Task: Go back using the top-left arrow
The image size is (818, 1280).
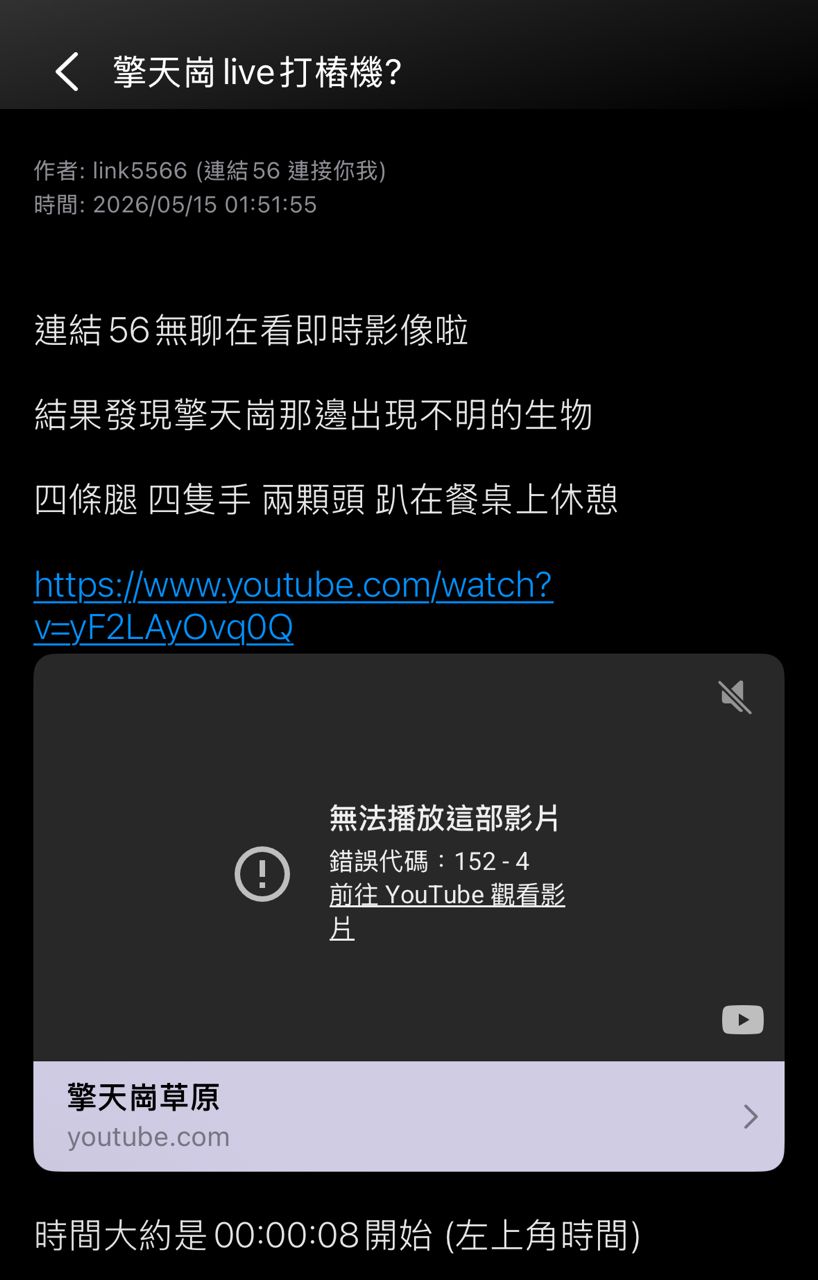Action: (67, 72)
